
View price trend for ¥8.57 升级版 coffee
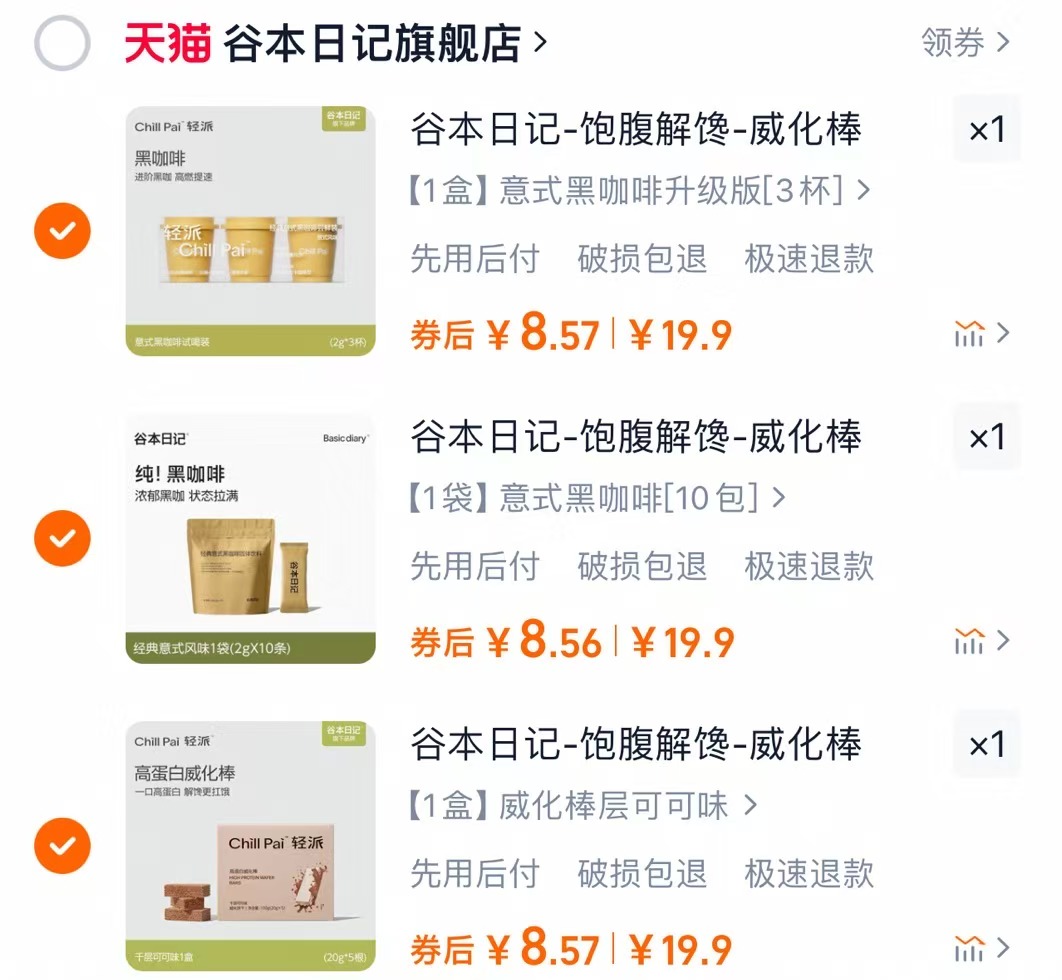[x=981, y=334]
